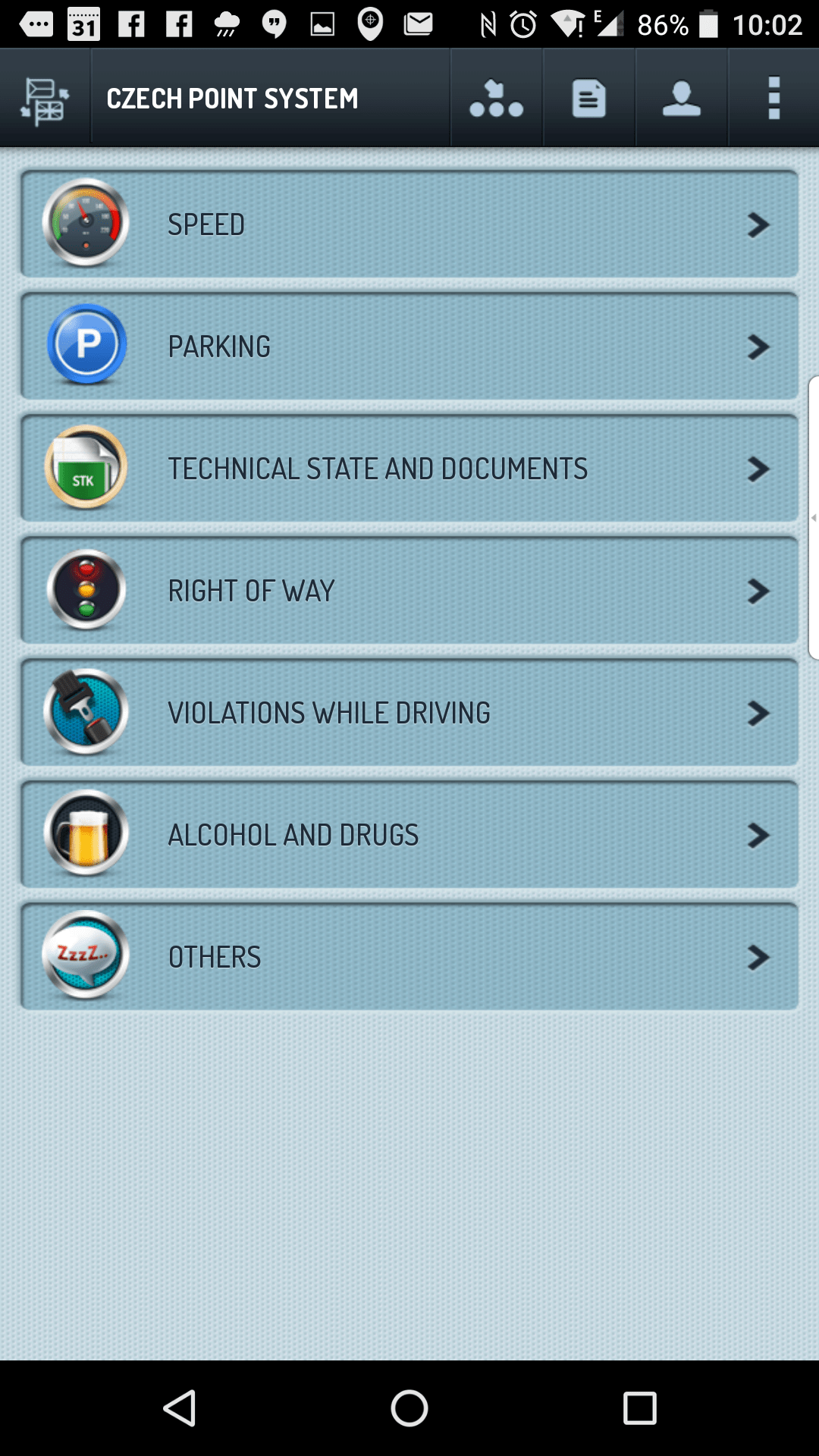View Right of Way offences
Image resolution: width=819 pixels, height=1456 pixels.
(x=409, y=591)
